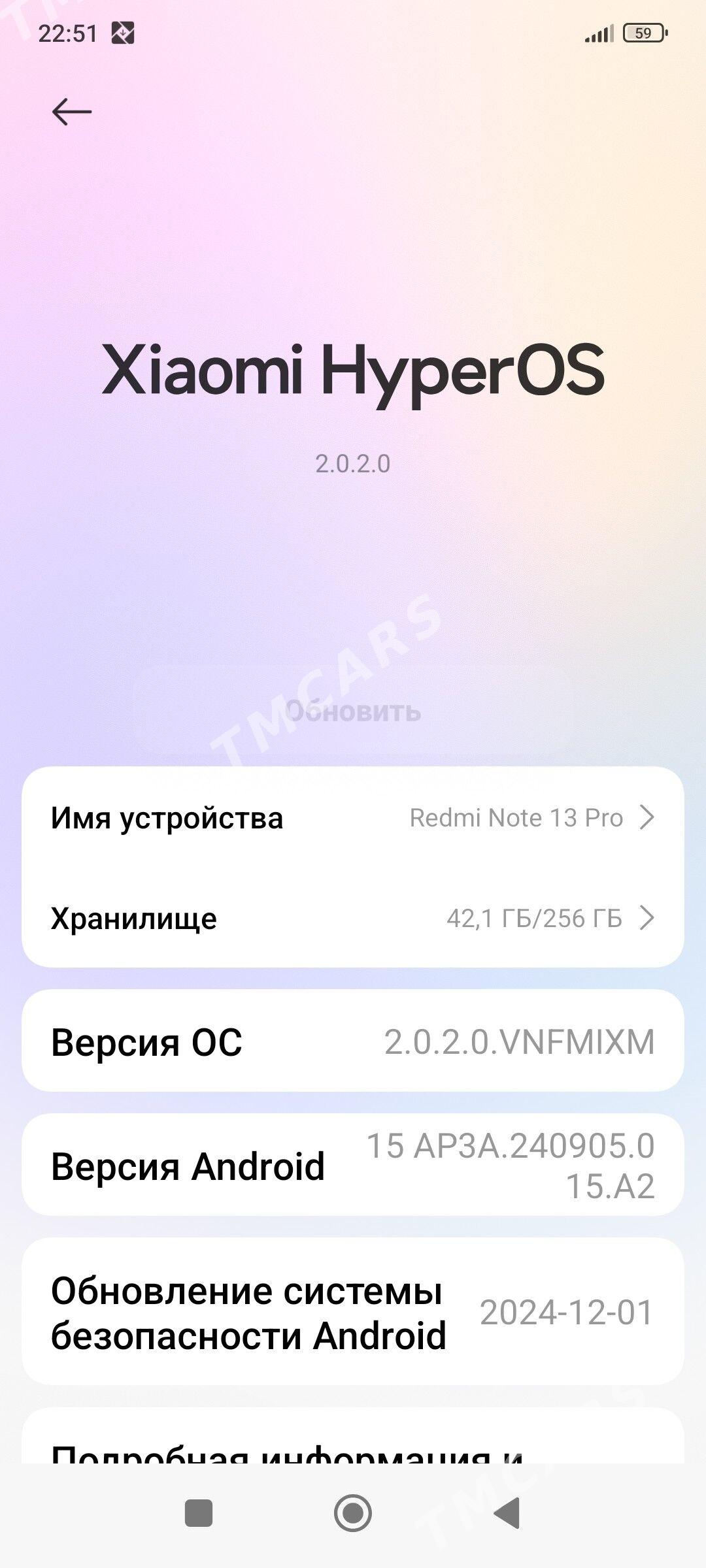Image resolution: width=706 pixels, height=1568 pixels.
Task: Tap the Обновить update button
Action: [353, 711]
